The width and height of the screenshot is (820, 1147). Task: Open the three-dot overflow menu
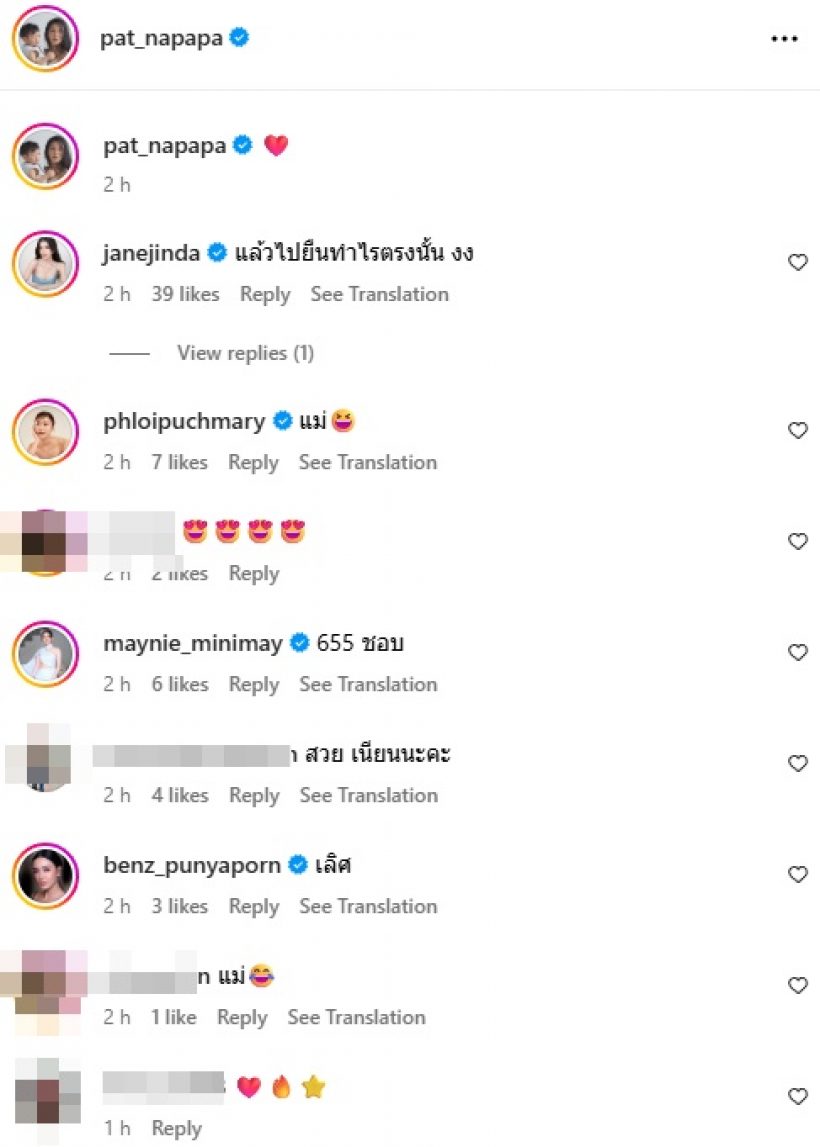pos(785,39)
